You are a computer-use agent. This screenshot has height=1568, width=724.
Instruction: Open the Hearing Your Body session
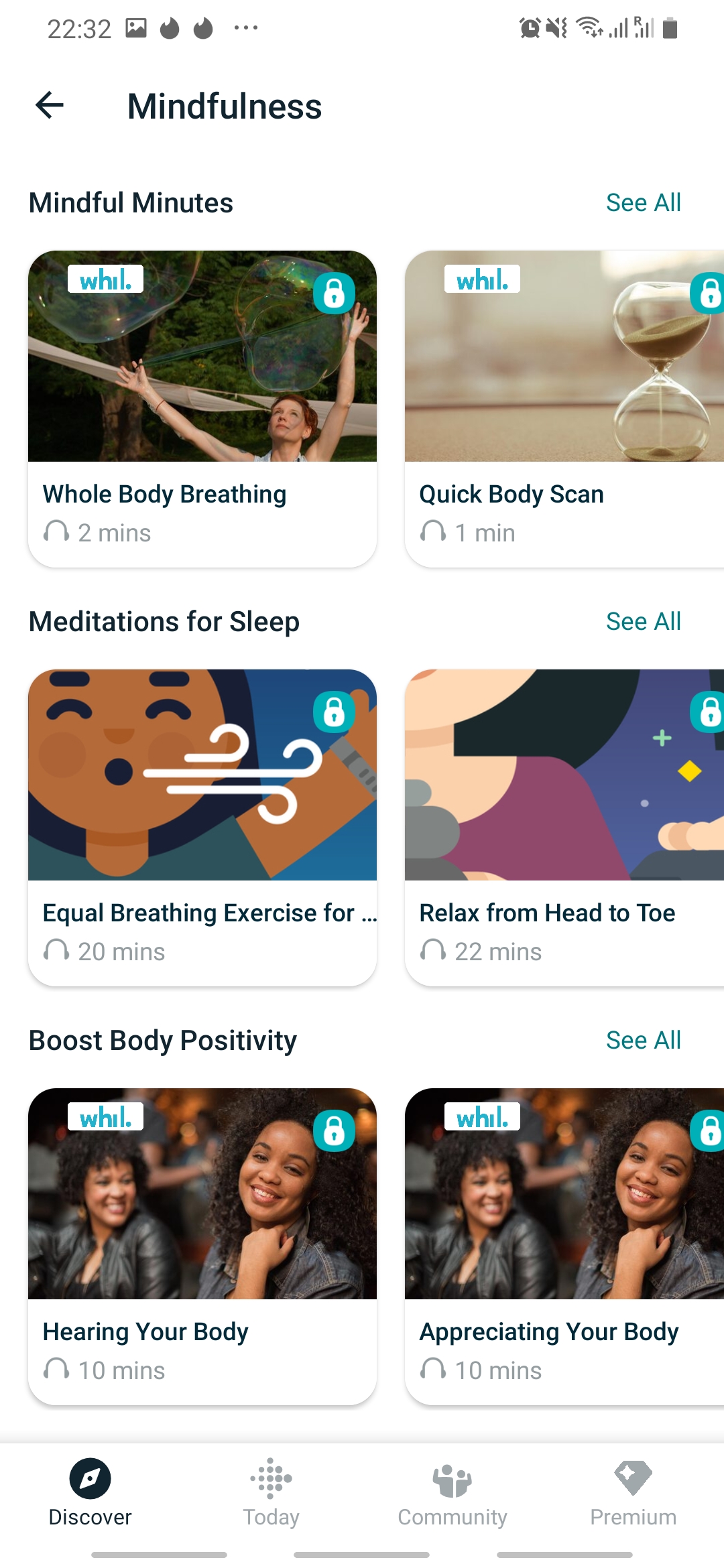click(x=202, y=1246)
